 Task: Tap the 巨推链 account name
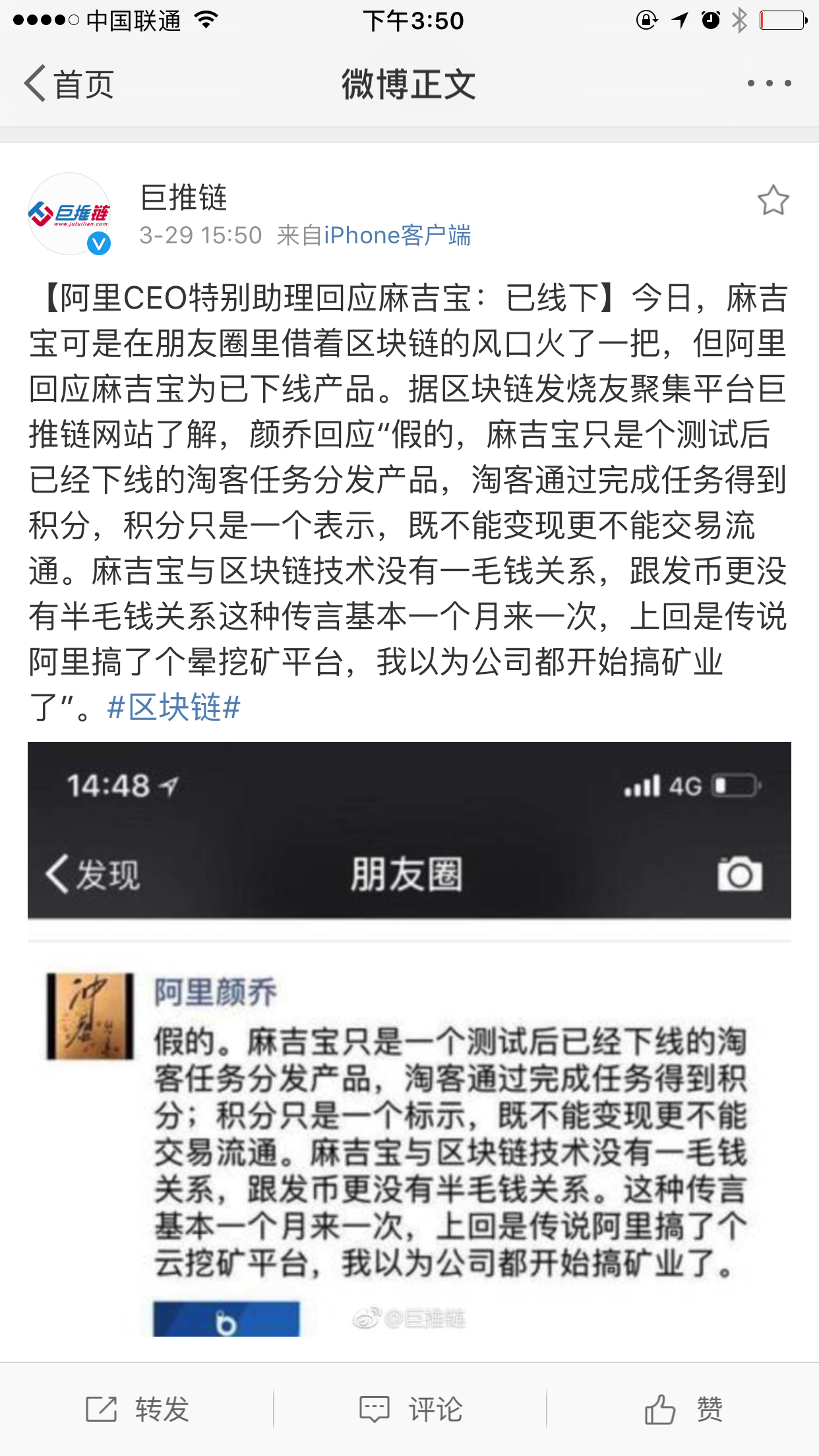184,197
